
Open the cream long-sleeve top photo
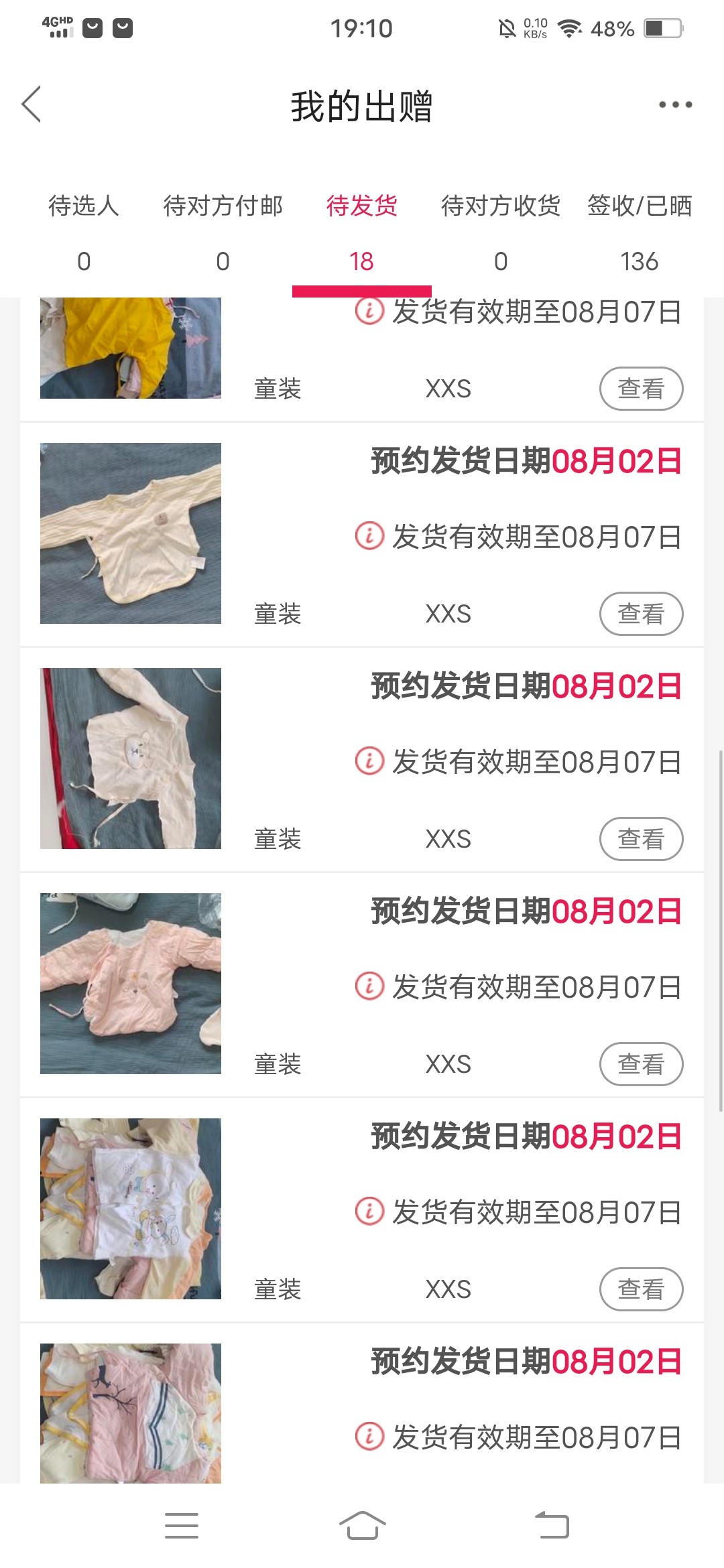pos(131,533)
